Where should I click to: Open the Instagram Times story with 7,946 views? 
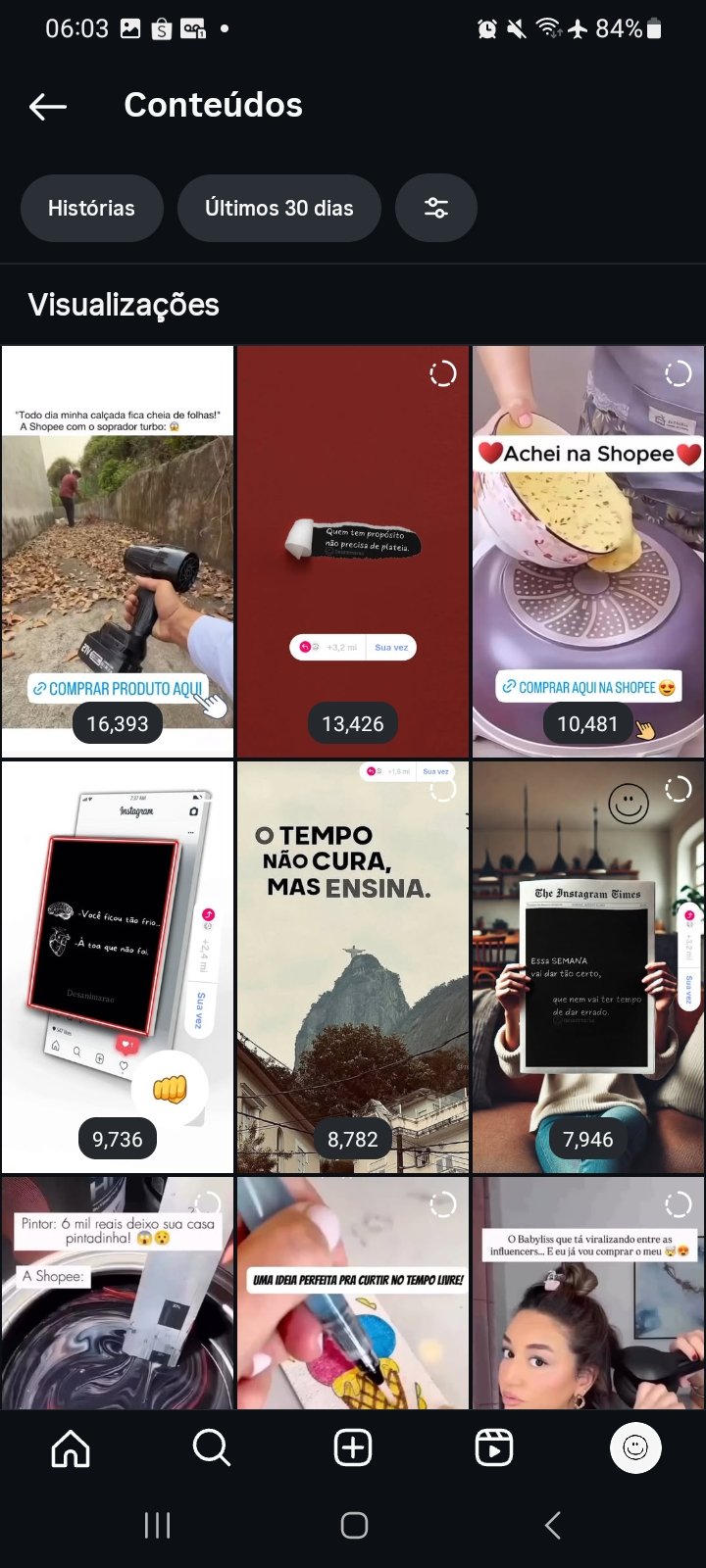(588, 967)
